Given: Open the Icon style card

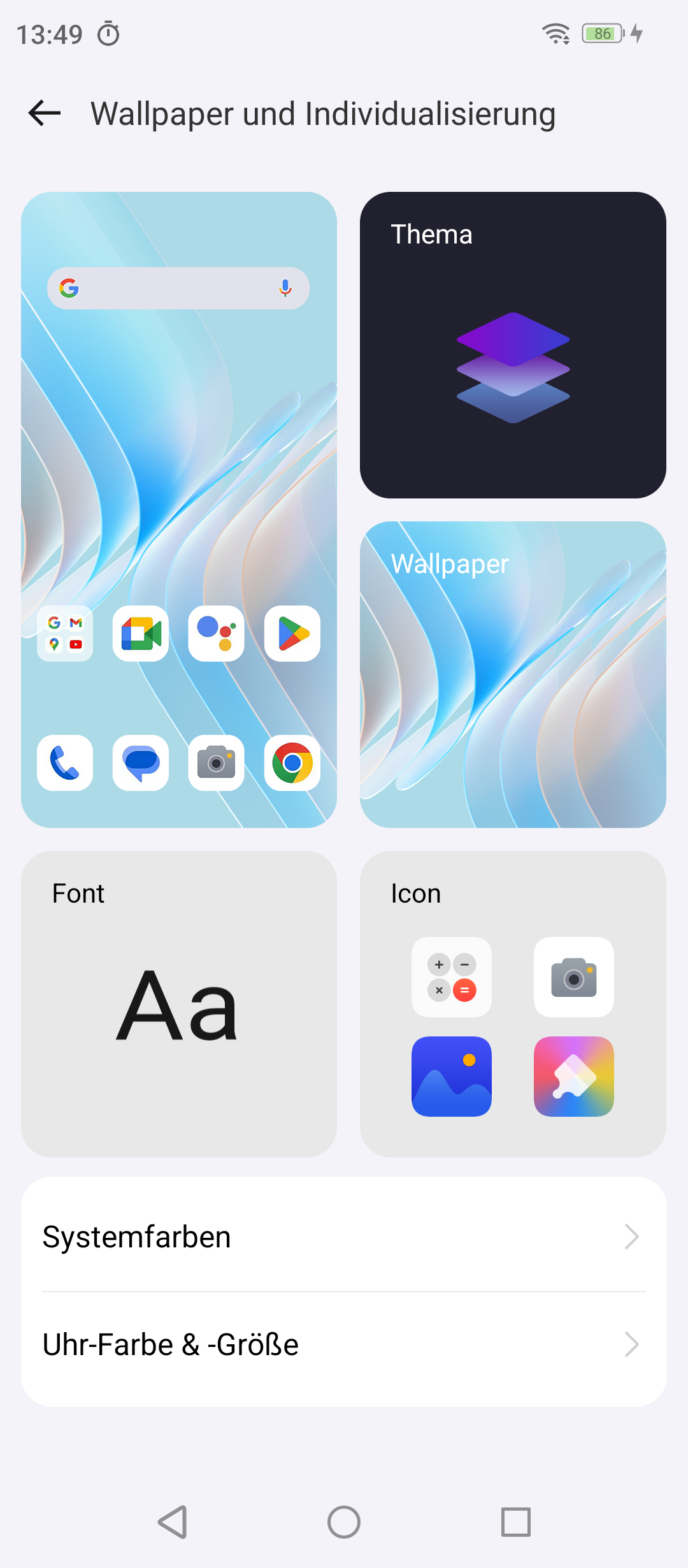Looking at the screenshot, I should tap(513, 1004).
